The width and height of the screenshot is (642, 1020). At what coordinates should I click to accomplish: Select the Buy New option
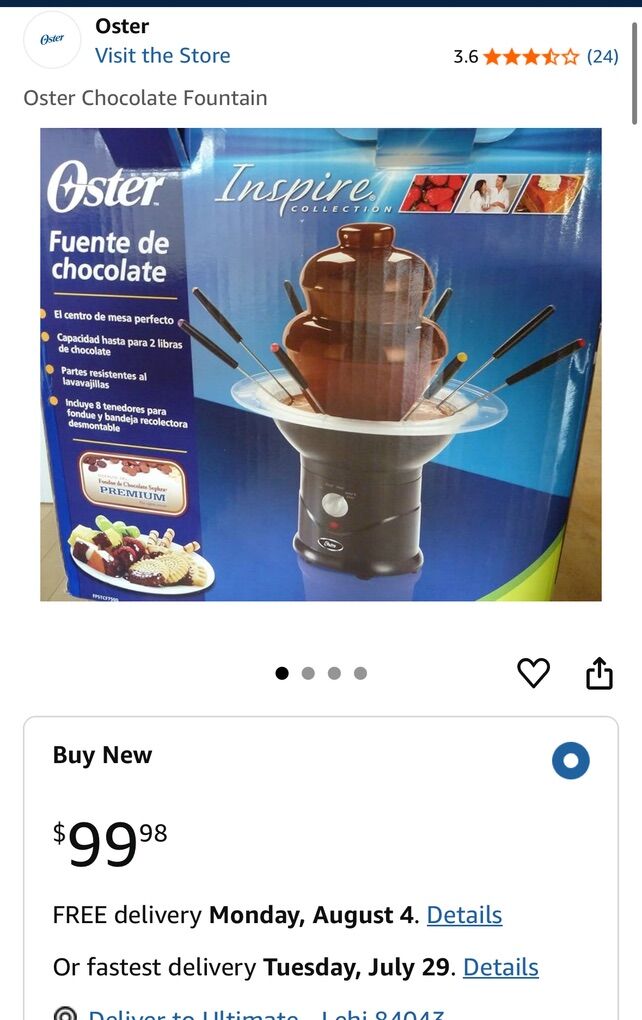pos(570,761)
